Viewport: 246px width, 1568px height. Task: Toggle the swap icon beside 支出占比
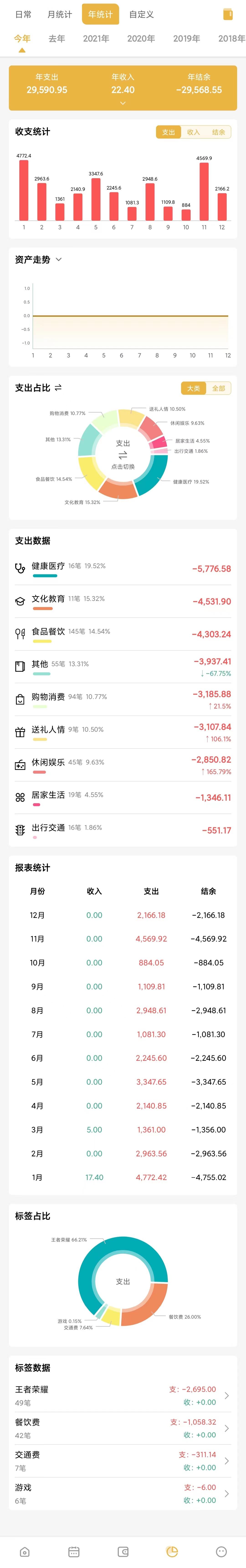[x=58, y=387]
